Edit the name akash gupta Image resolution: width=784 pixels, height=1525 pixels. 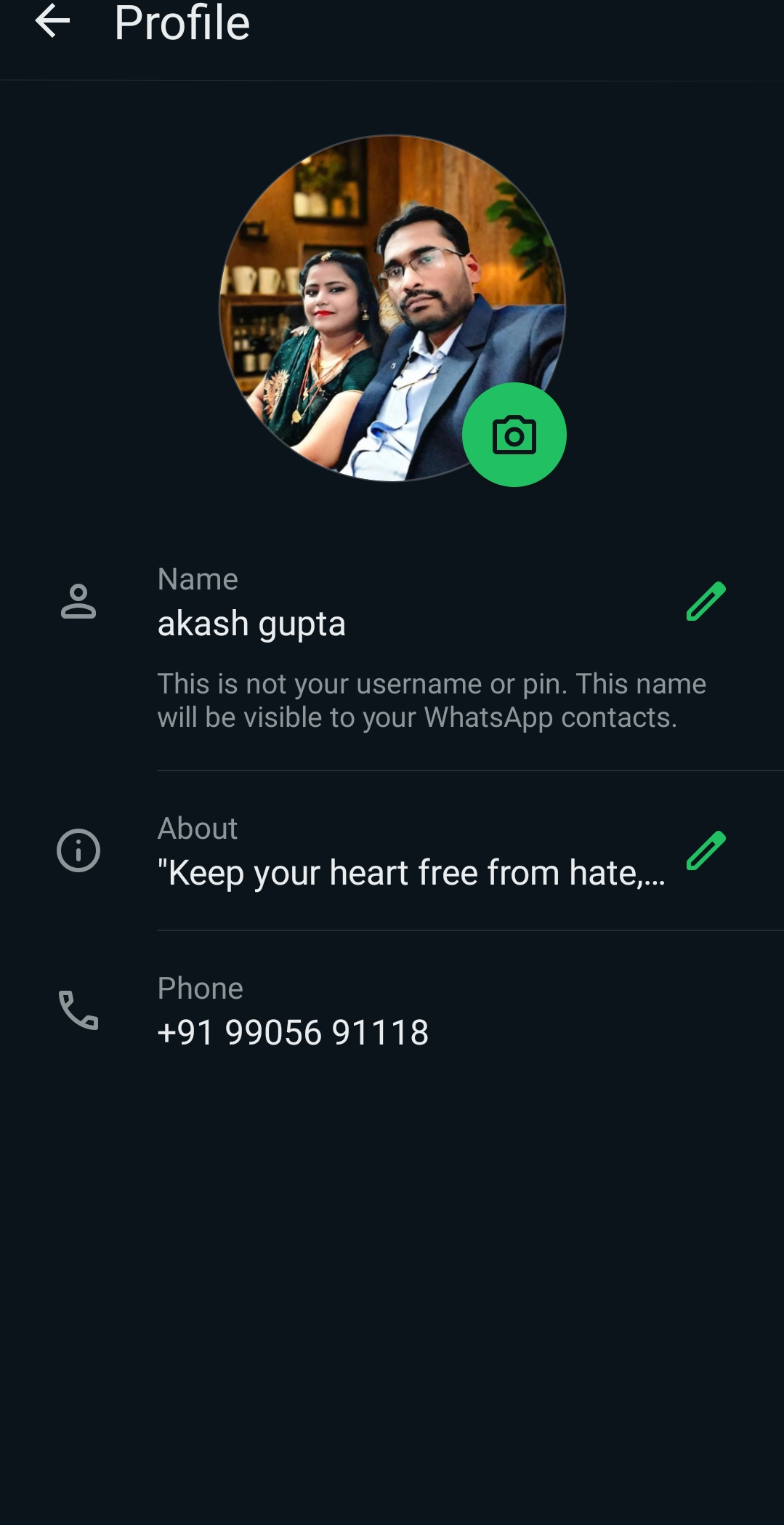pyautogui.click(x=706, y=602)
